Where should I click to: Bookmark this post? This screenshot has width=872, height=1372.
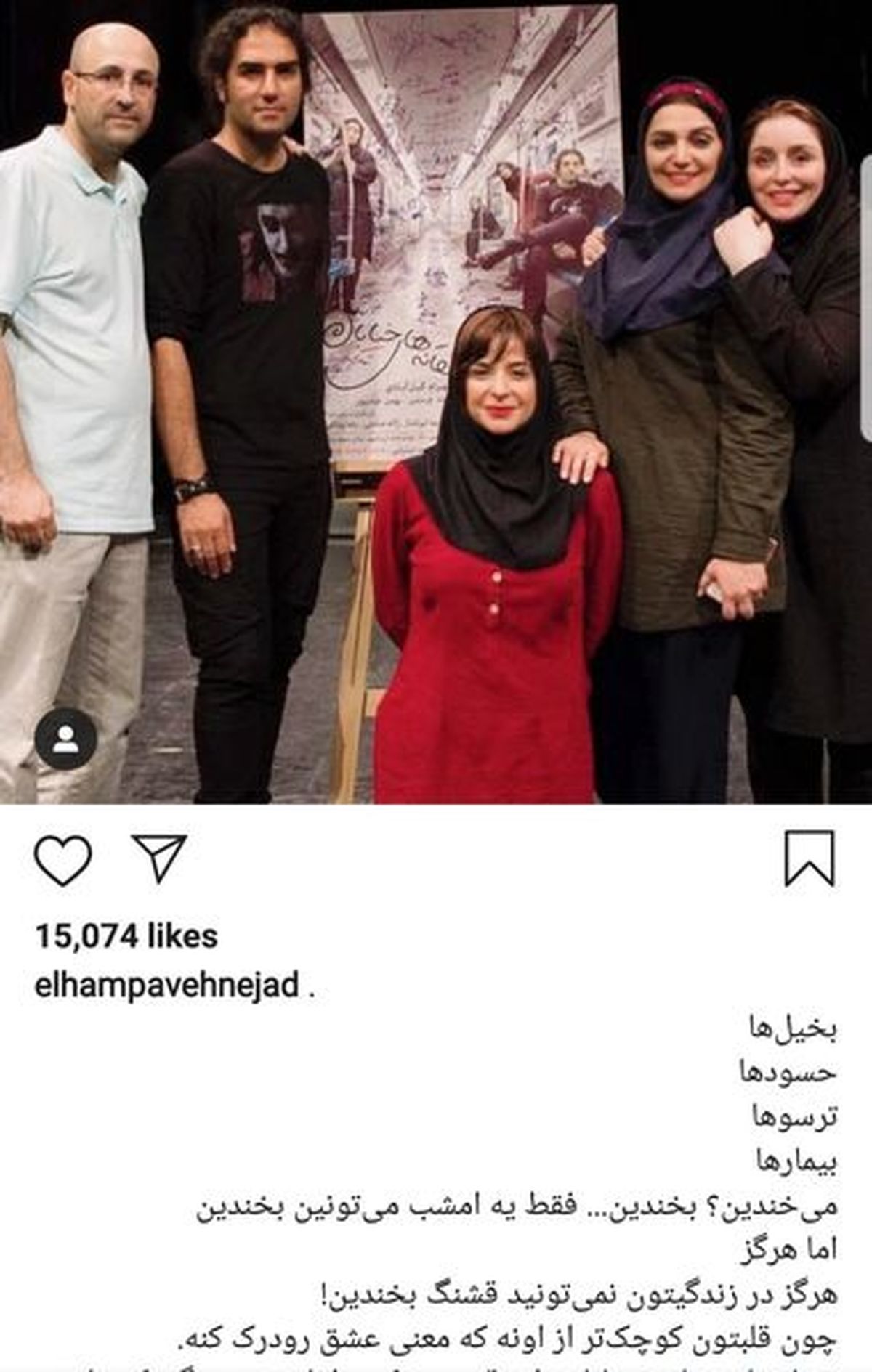click(x=810, y=860)
